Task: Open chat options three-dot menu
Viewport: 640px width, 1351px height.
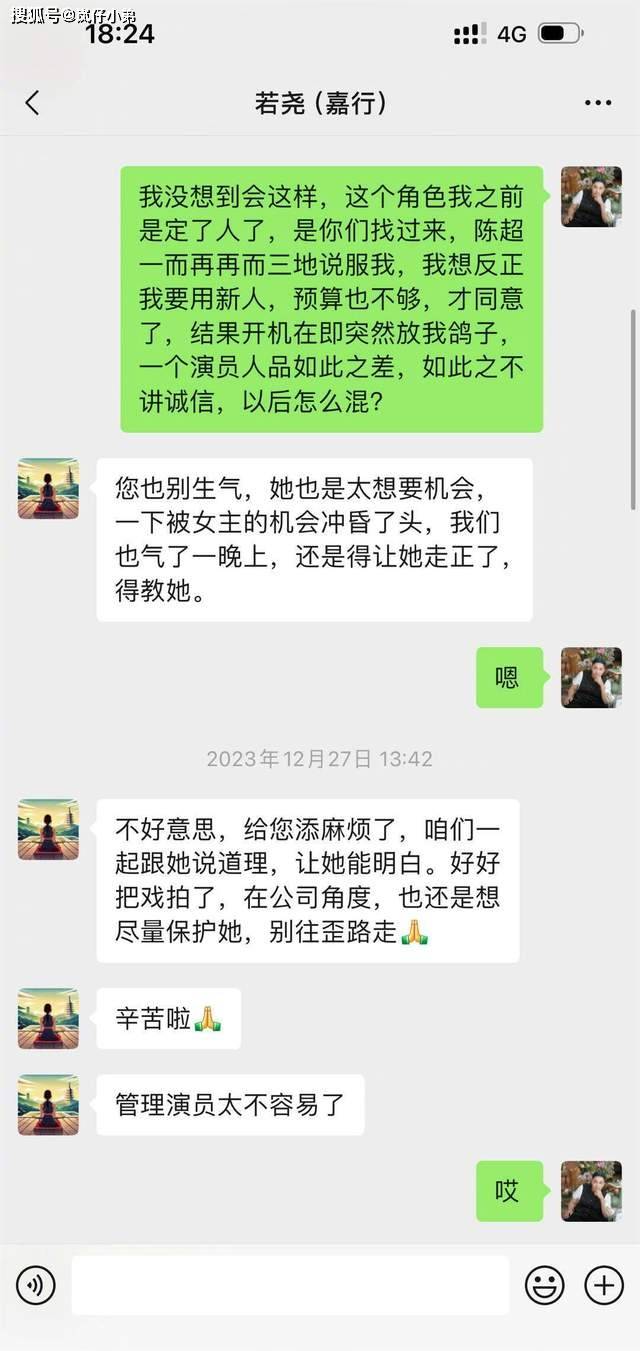Action: coord(597,103)
